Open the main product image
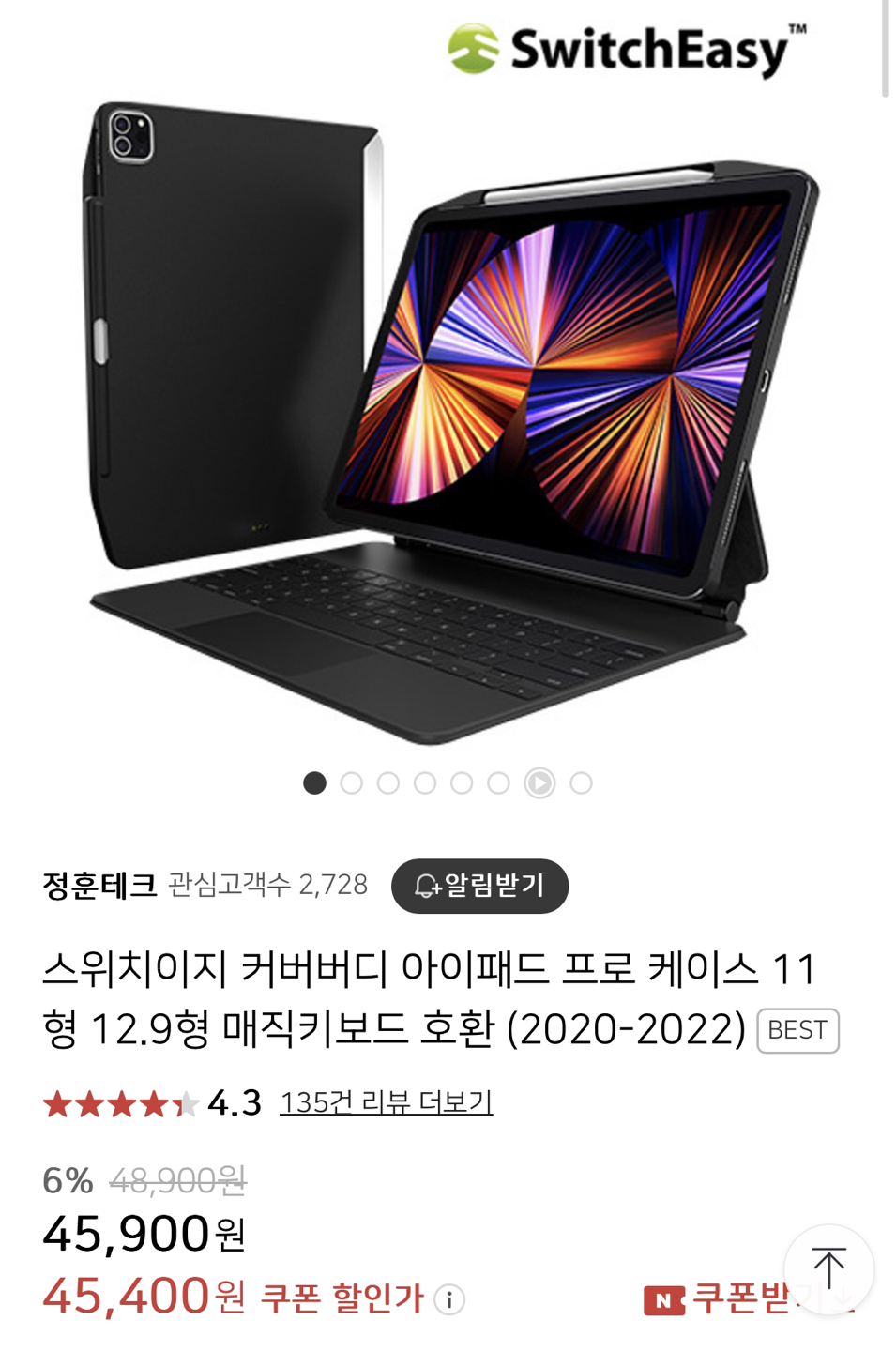The image size is (896, 1351). tap(448, 422)
